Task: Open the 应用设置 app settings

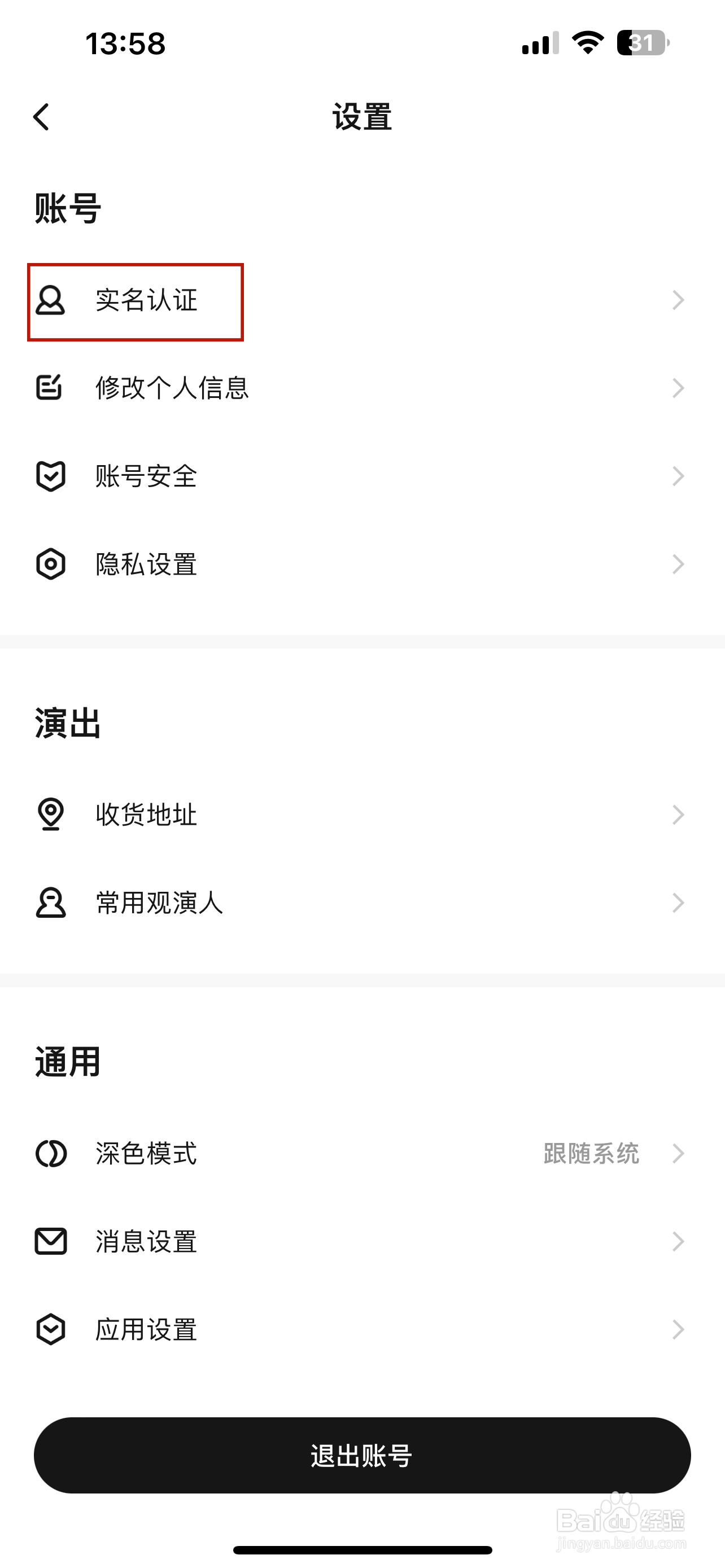Action: (x=362, y=1329)
